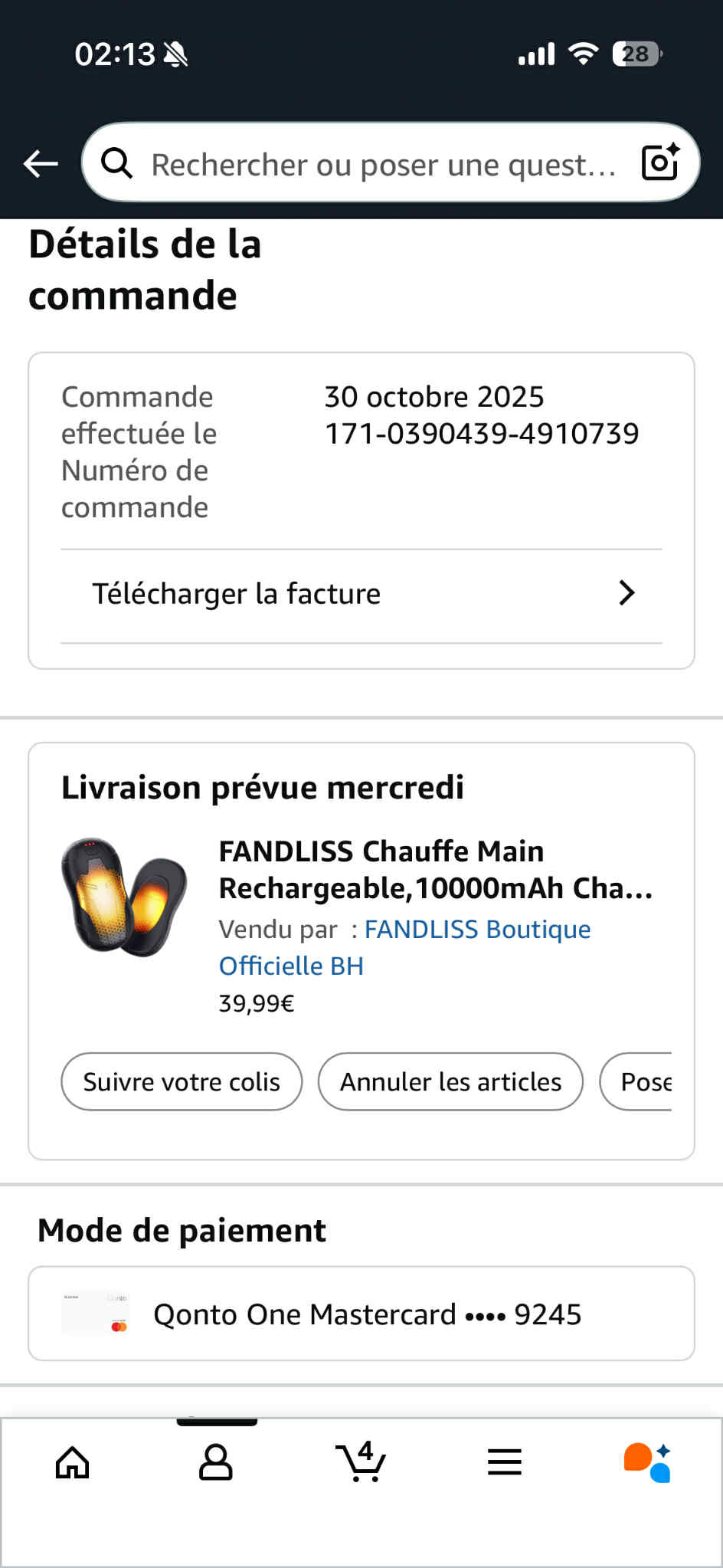Screen dimensions: 723x1568
Task: Open the hamburger menu tab
Action: pyautogui.click(x=505, y=1462)
